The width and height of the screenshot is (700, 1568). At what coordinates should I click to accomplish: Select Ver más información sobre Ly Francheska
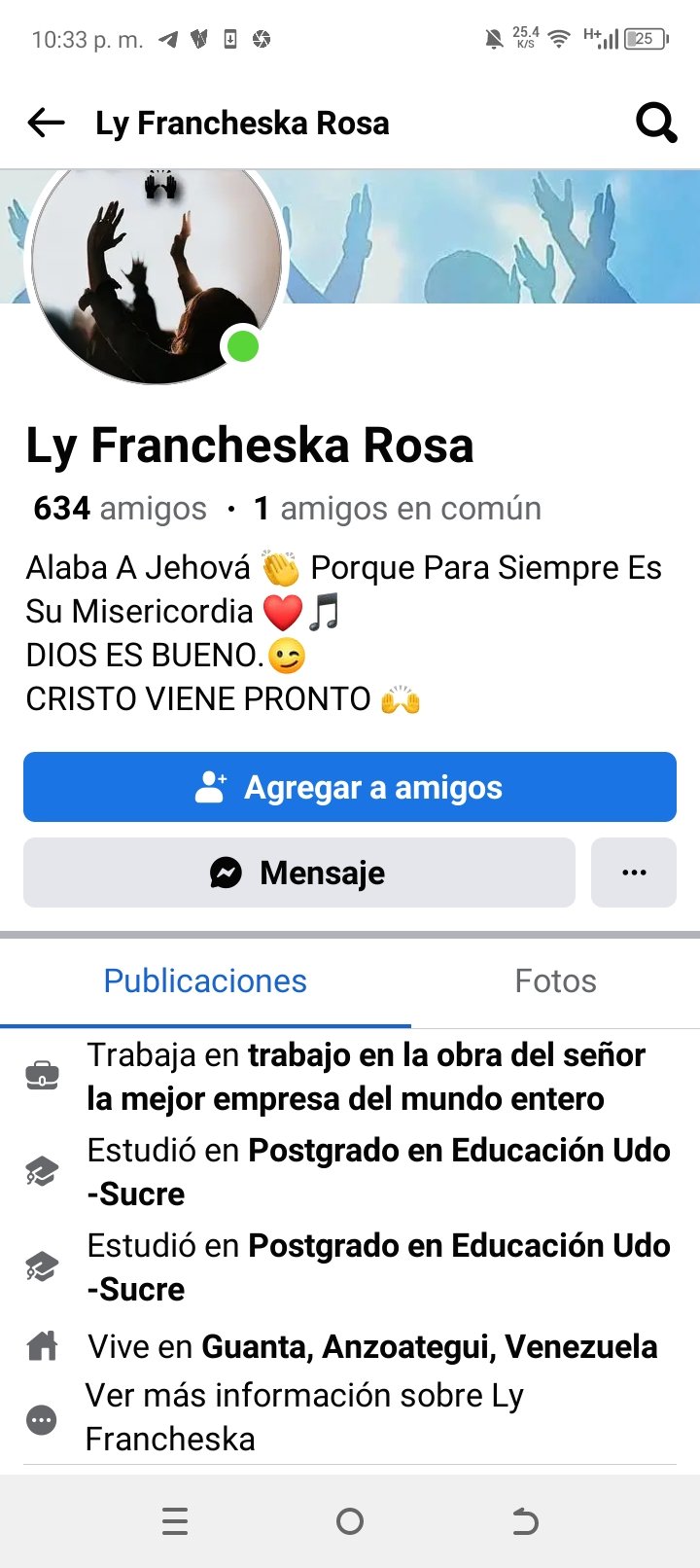[x=304, y=1417]
